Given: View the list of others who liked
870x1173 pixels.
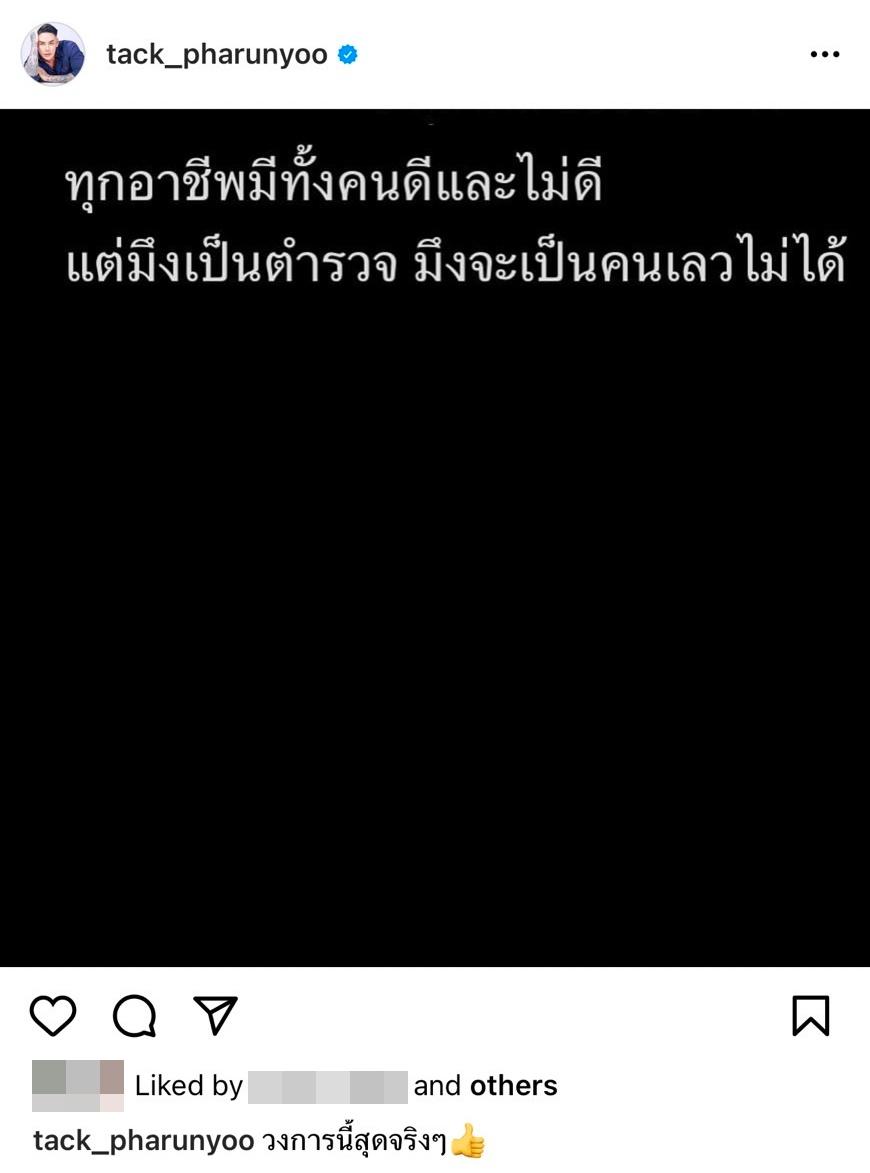Looking at the screenshot, I should coord(513,1086).
